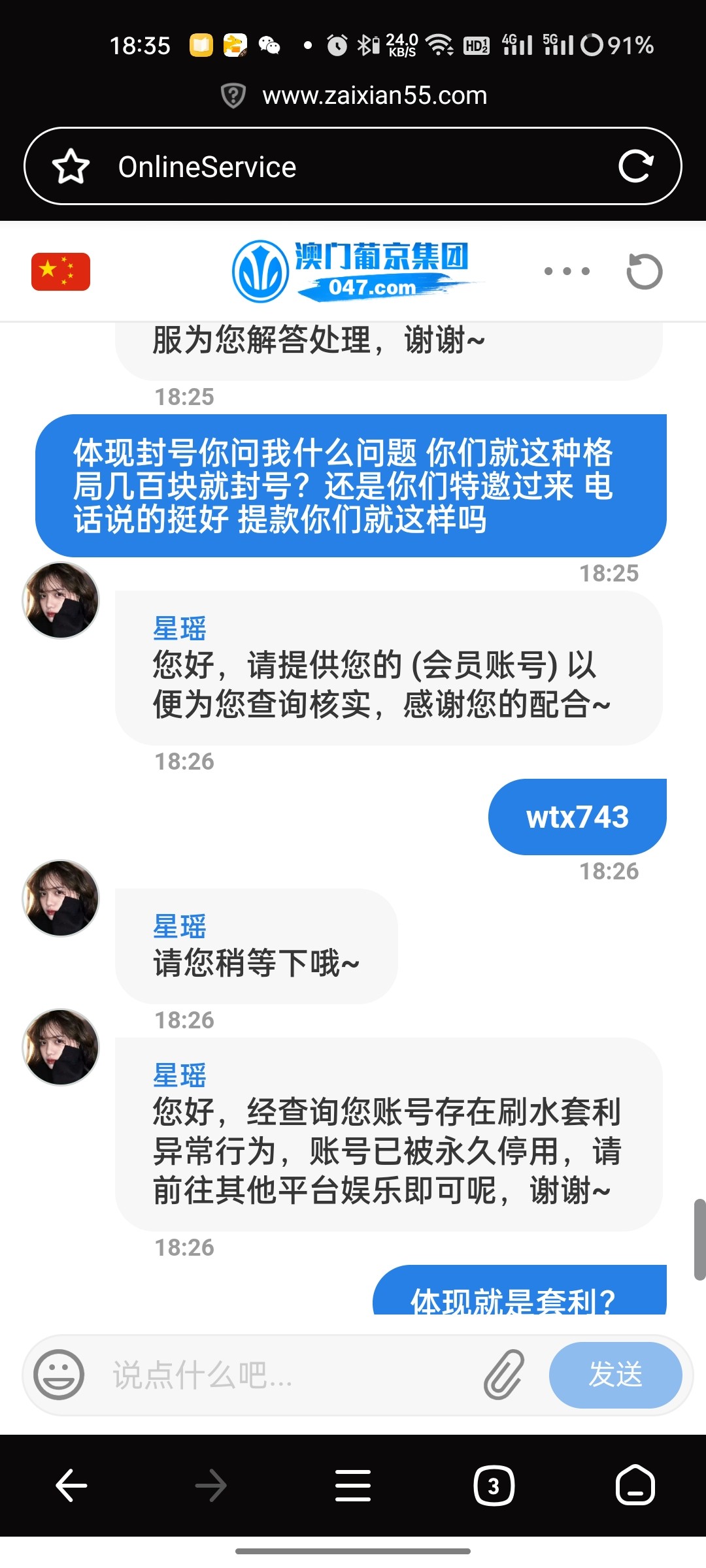706x1568 pixels.
Task: Go back to the previous page
Action: (x=71, y=1486)
